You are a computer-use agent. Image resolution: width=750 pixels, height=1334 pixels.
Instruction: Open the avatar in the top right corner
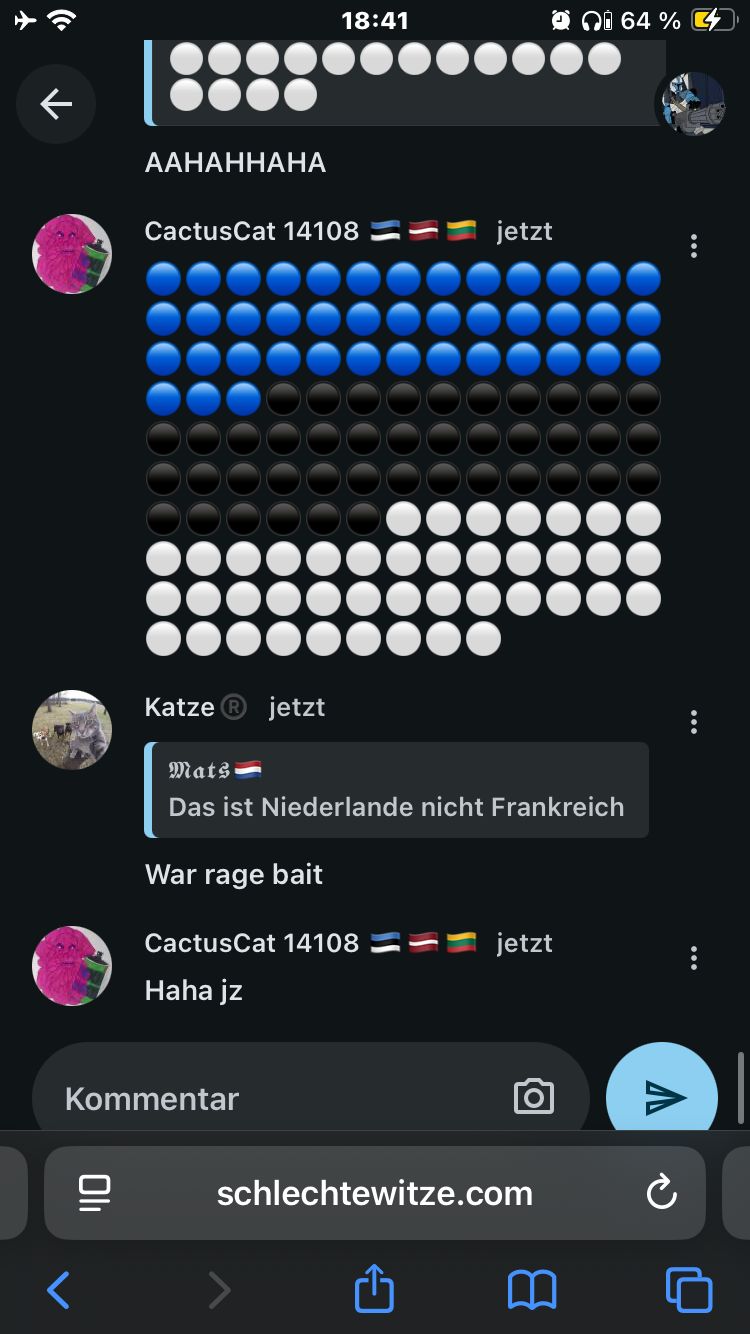pos(690,104)
